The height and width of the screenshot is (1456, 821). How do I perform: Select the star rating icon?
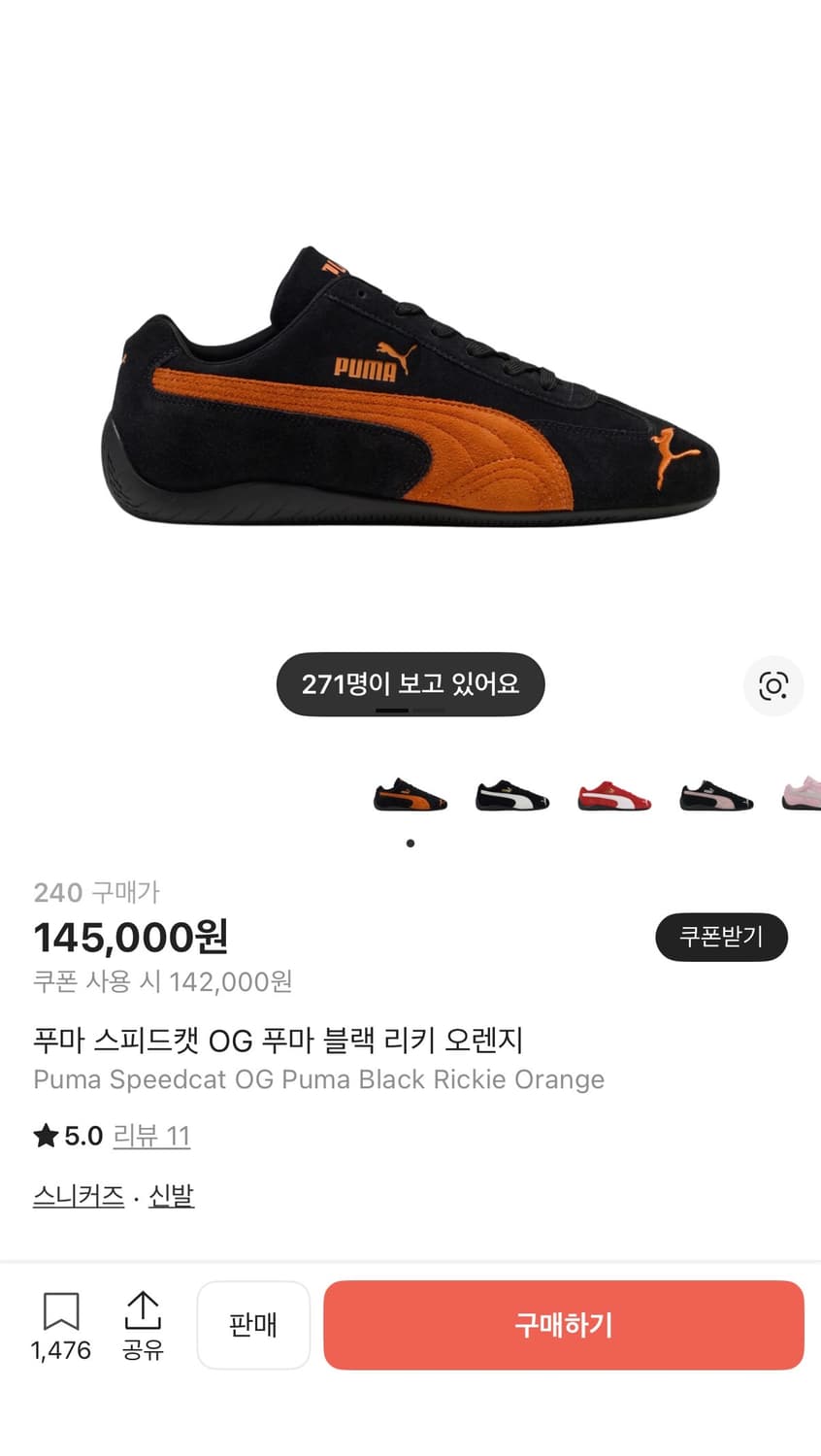tap(45, 1136)
